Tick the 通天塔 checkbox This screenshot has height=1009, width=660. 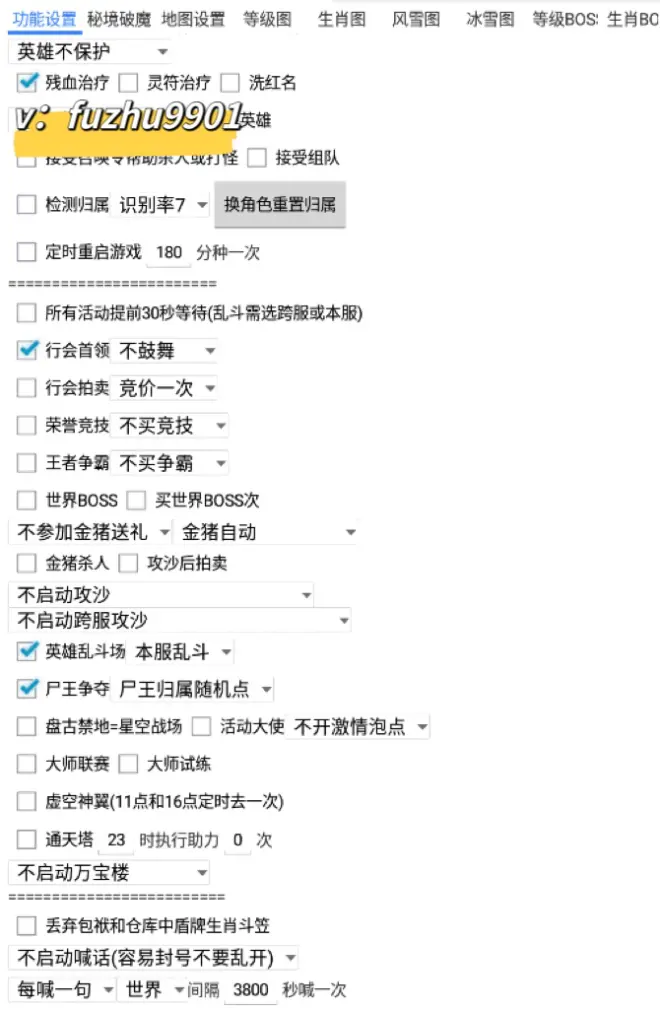pyautogui.click(x=27, y=840)
